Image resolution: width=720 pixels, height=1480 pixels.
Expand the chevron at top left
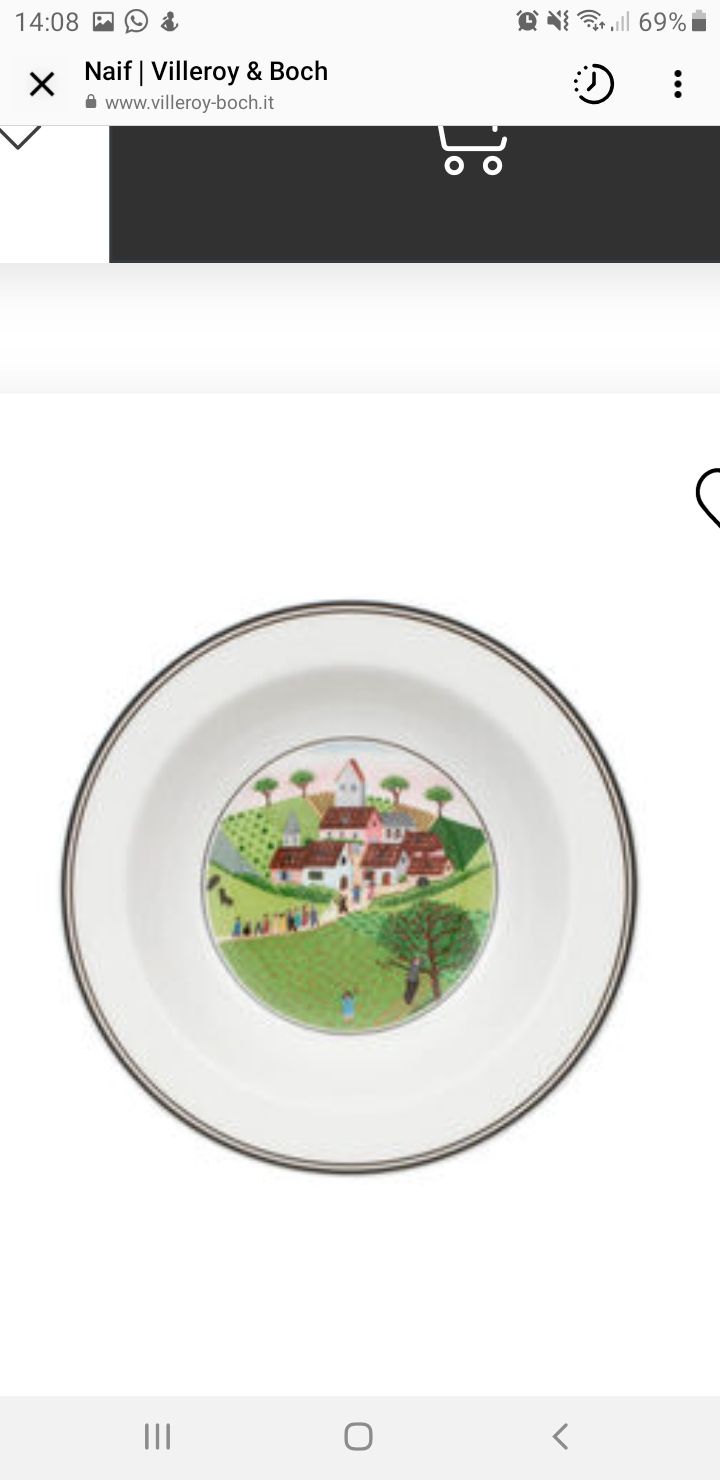tap(20, 138)
